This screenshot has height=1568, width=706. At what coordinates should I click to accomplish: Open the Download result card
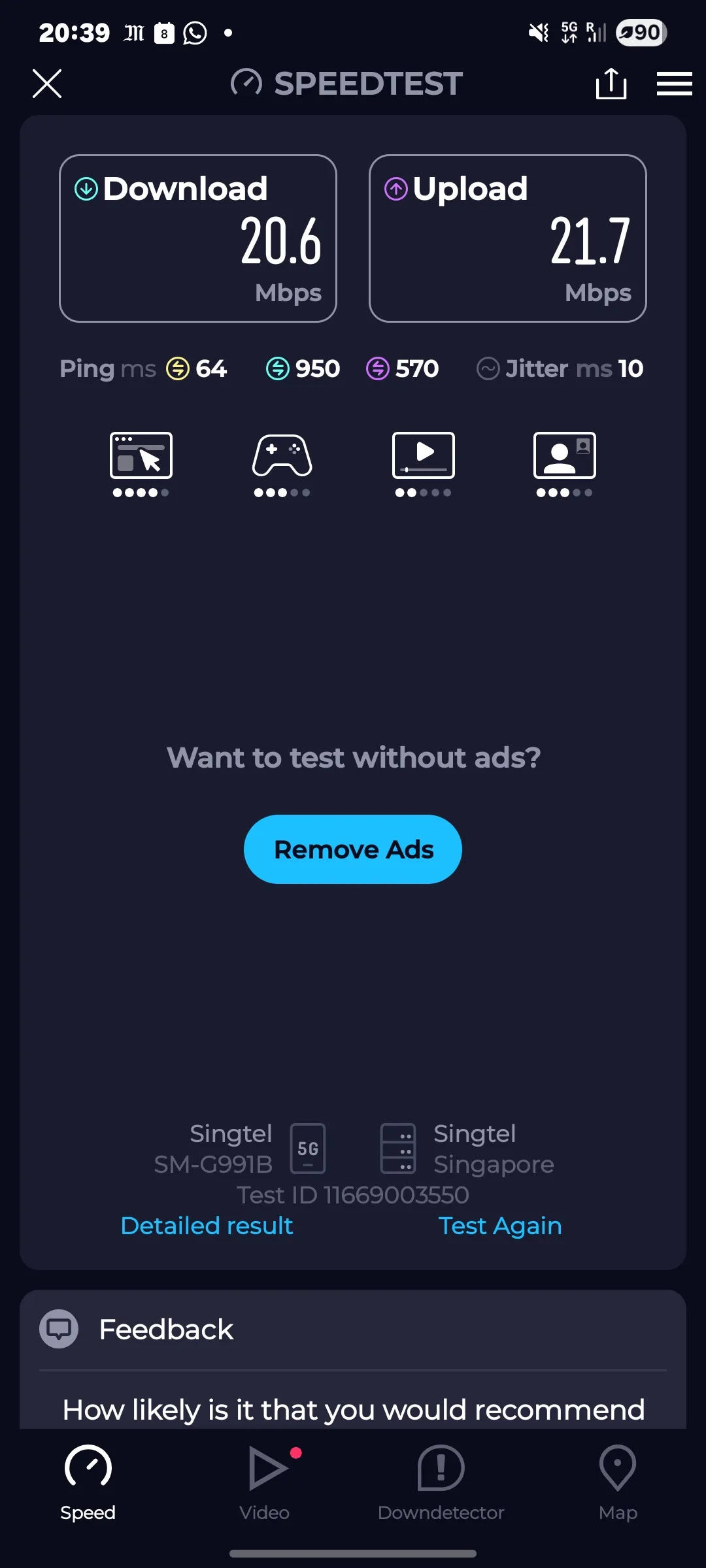198,238
